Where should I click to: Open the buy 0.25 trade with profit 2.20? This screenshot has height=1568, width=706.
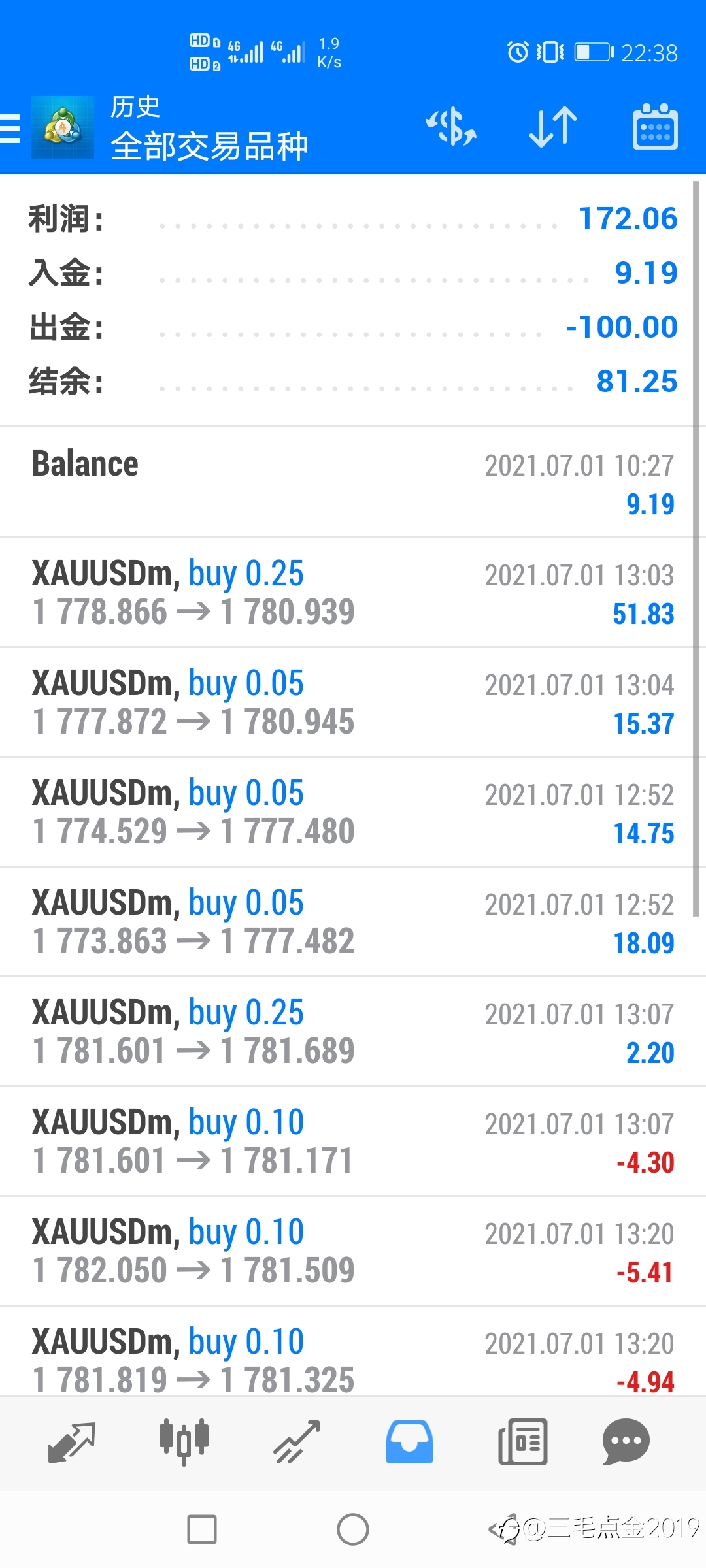[353, 1032]
